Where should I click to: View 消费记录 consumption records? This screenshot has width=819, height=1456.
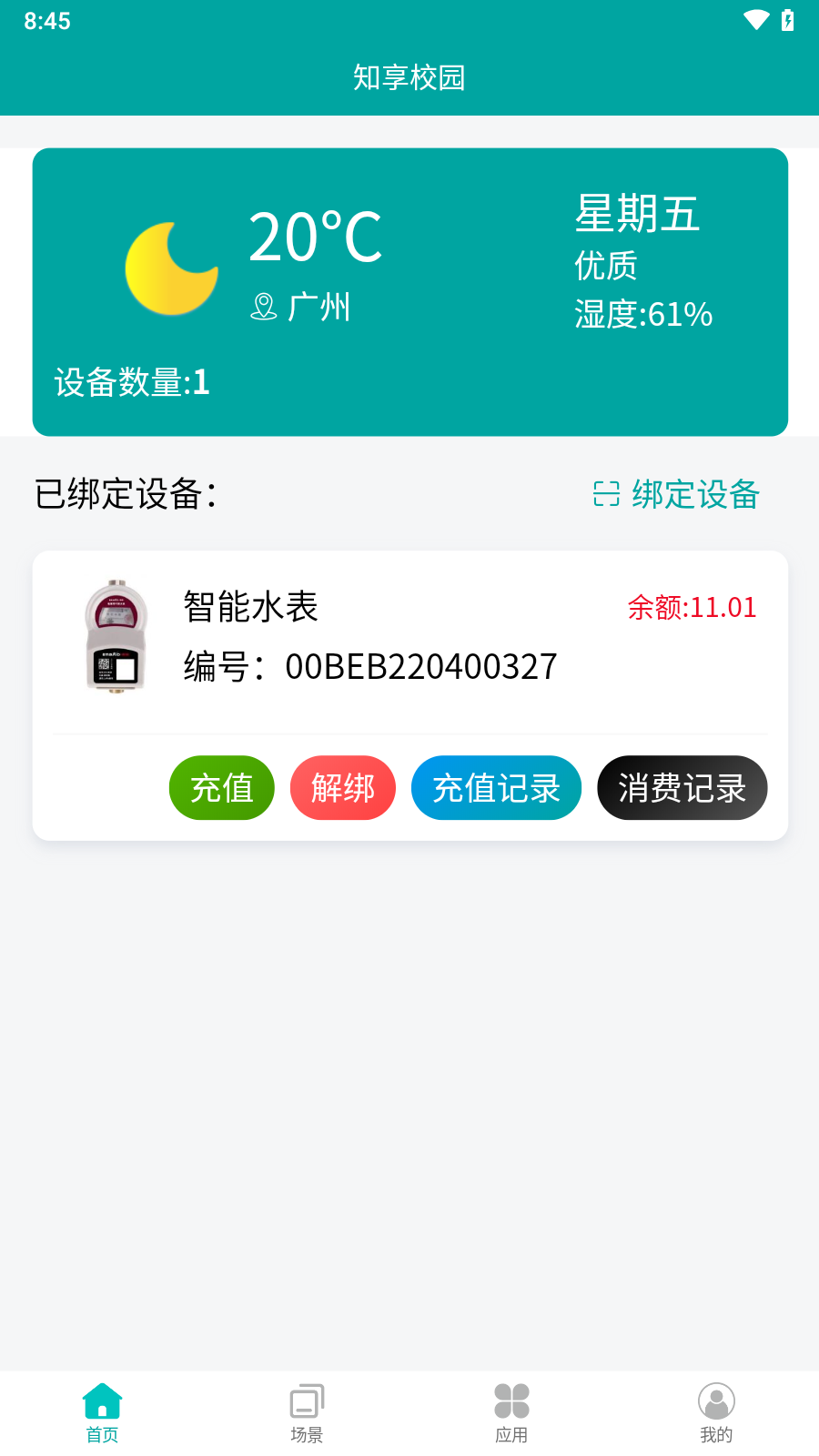pyautogui.click(x=682, y=788)
